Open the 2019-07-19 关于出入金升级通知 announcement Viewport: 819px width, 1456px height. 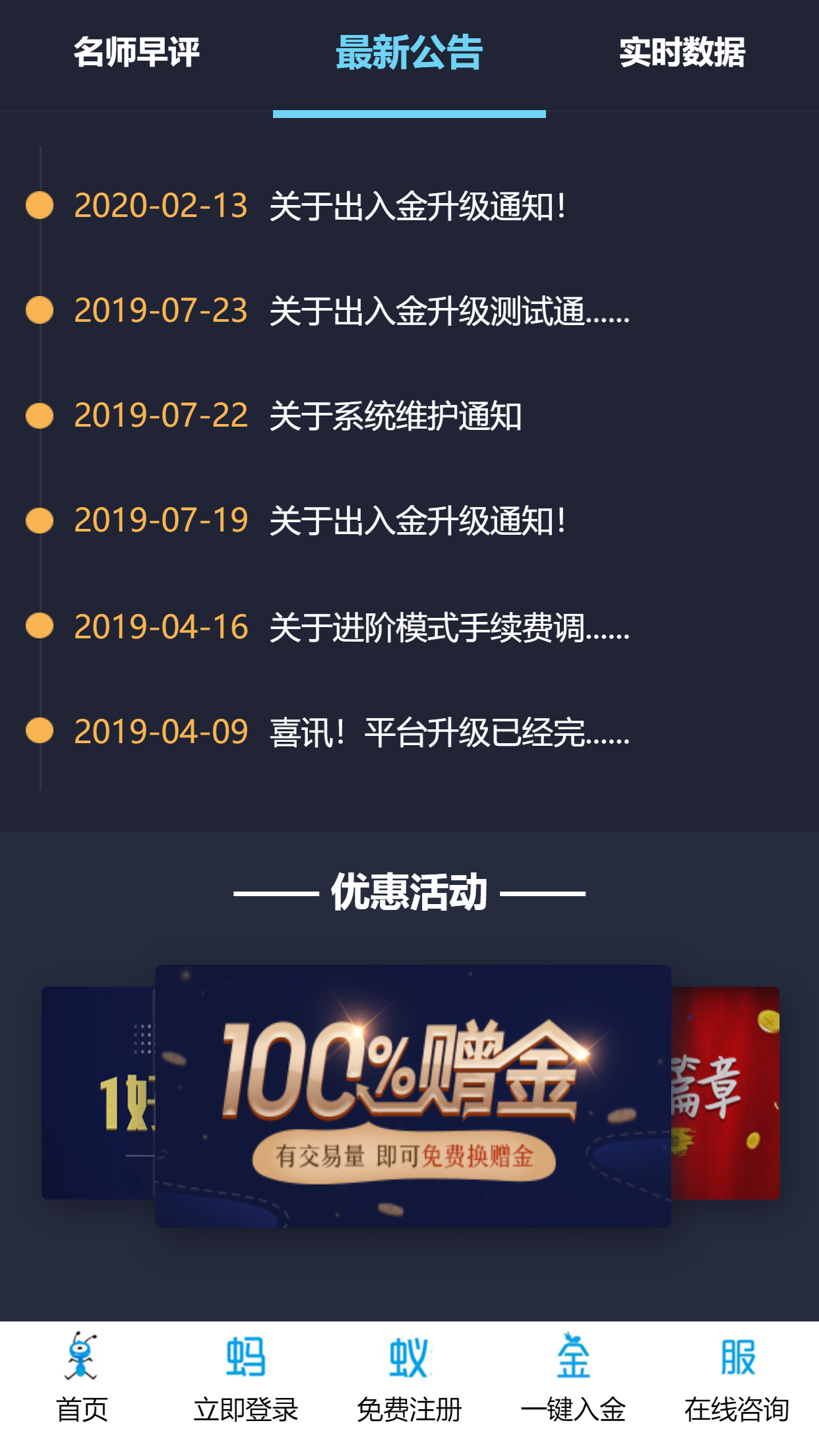417,521
